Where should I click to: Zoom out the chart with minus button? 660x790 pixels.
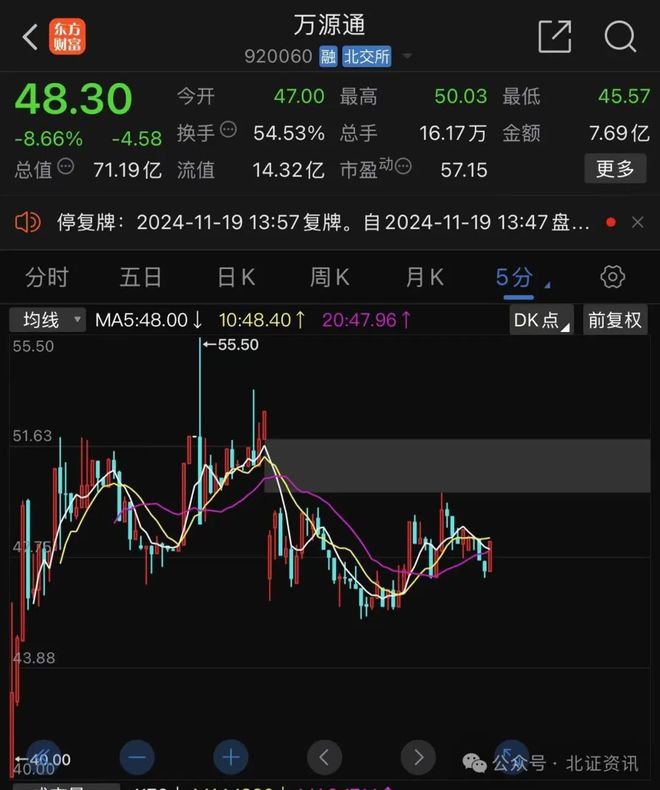tap(136, 757)
